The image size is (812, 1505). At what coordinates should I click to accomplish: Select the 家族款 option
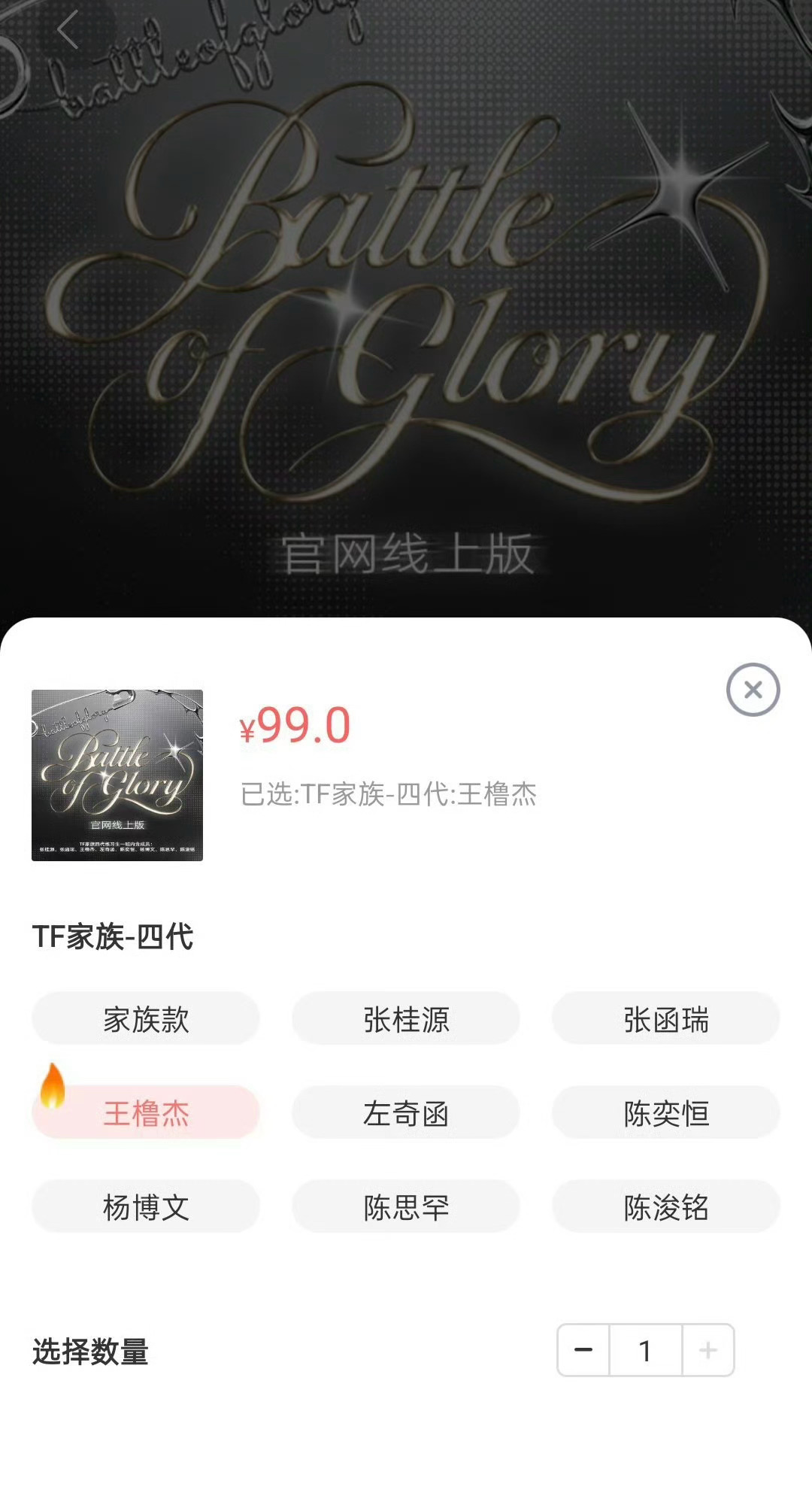pyautogui.click(x=145, y=1019)
